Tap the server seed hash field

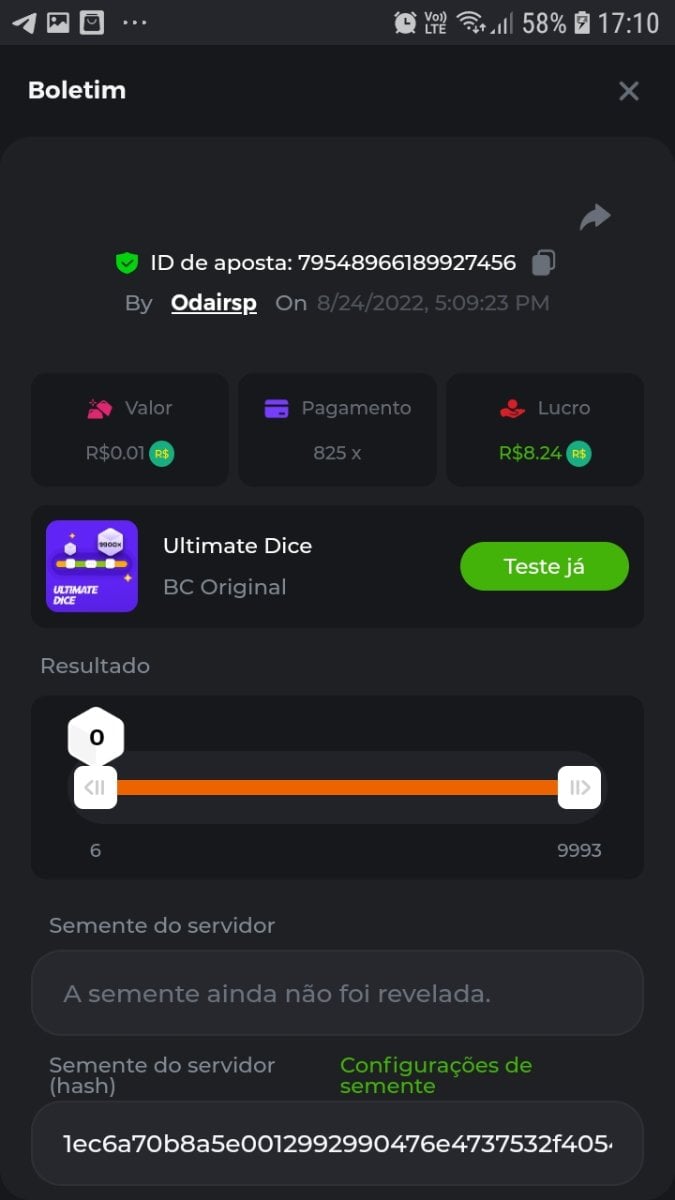tap(337, 1143)
